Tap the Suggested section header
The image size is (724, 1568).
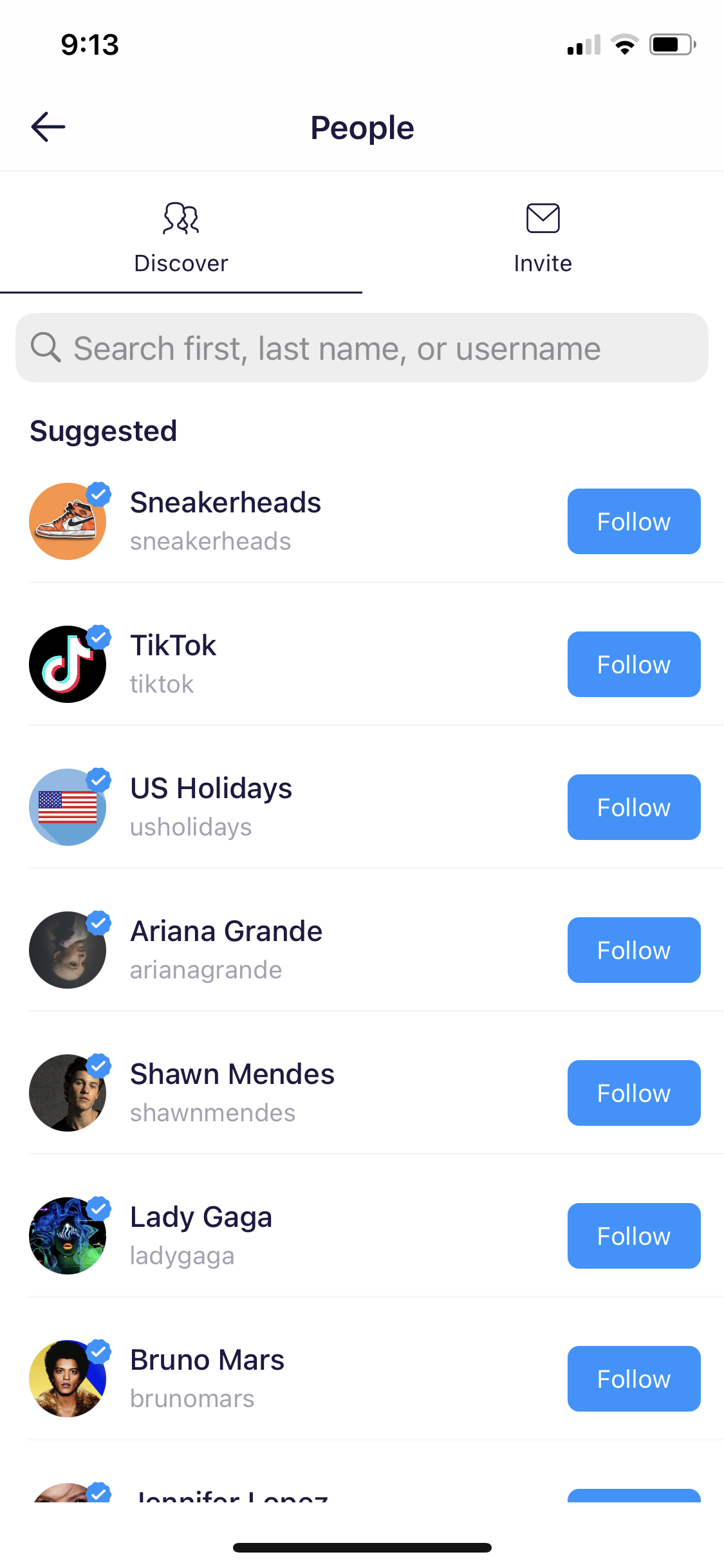click(104, 431)
